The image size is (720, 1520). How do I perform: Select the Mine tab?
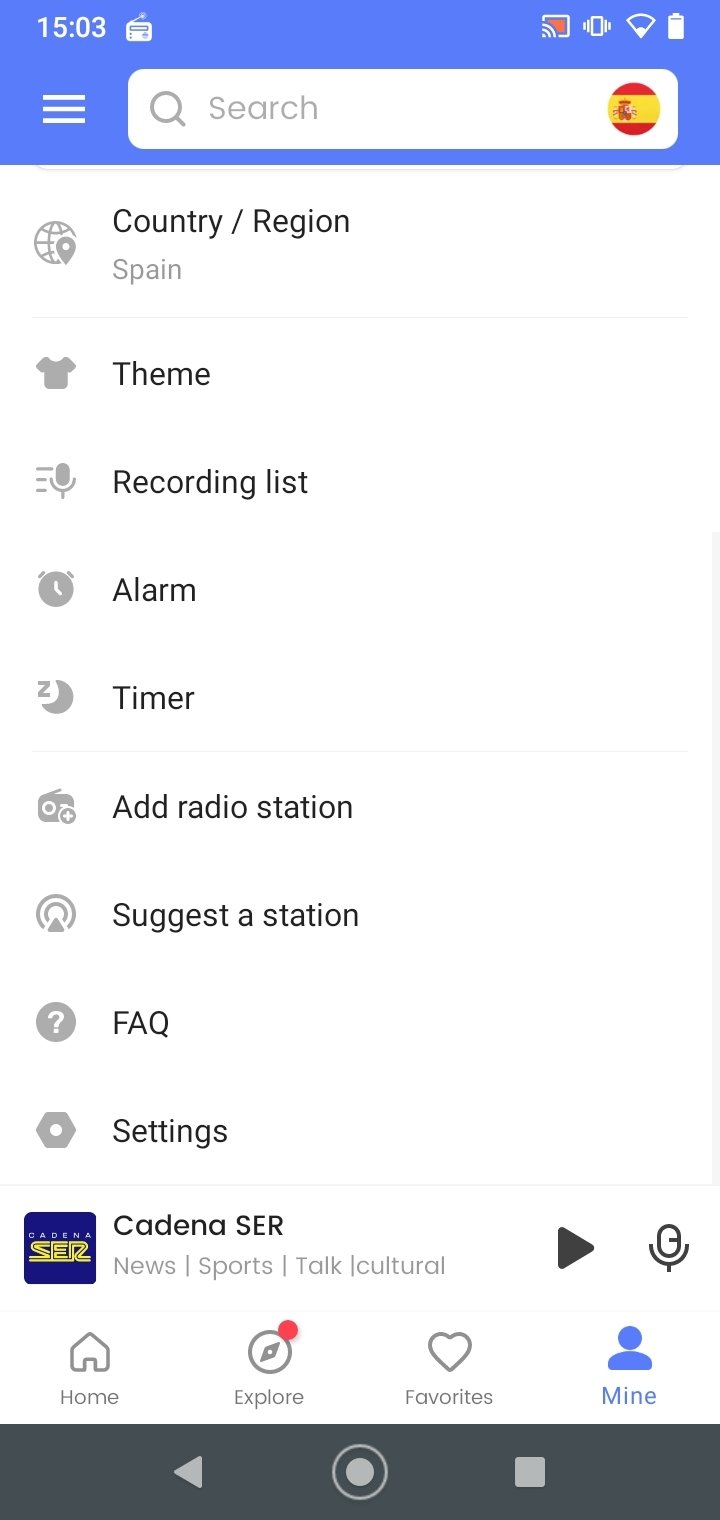[629, 1367]
